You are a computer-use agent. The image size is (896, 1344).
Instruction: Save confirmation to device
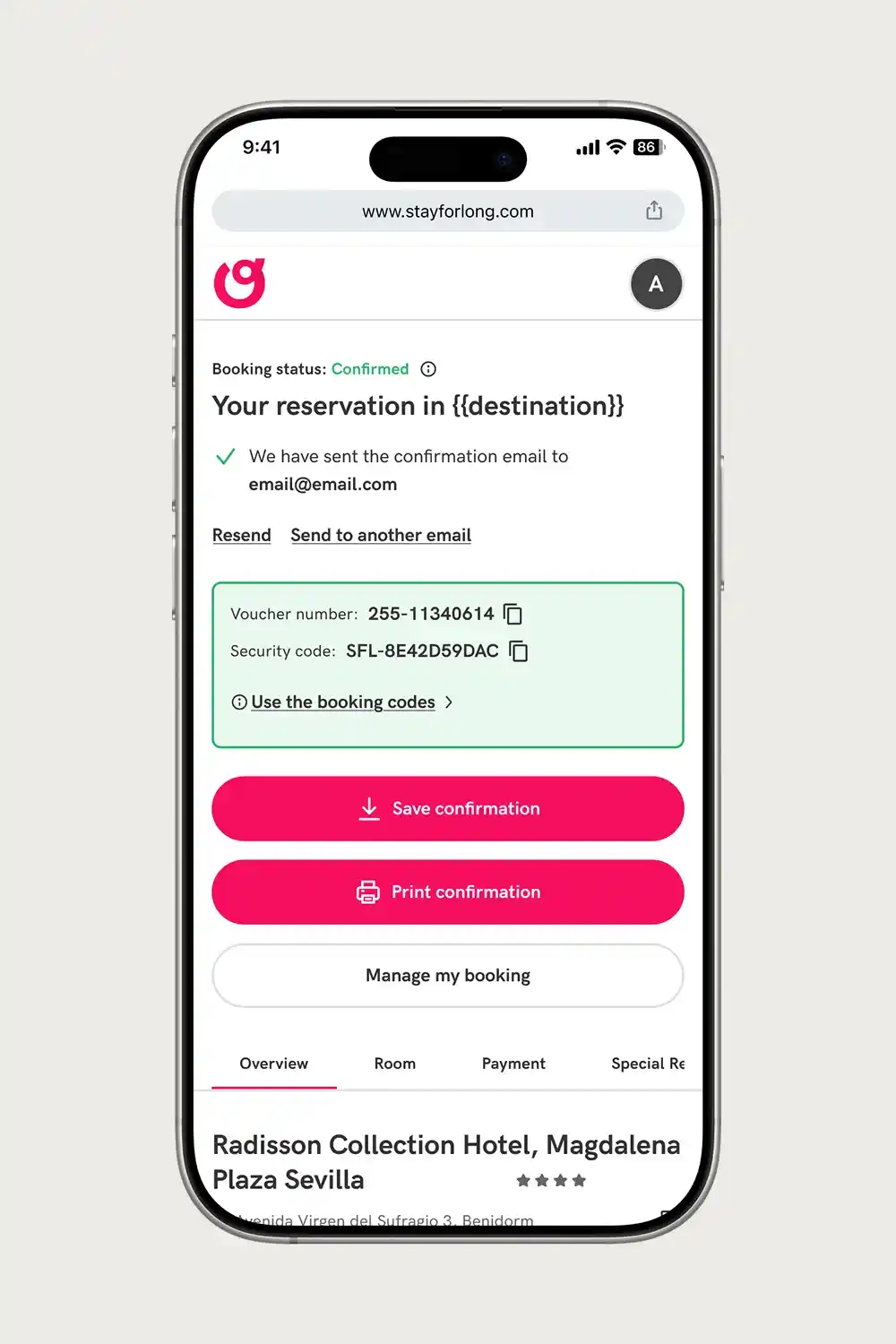point(448,808)
